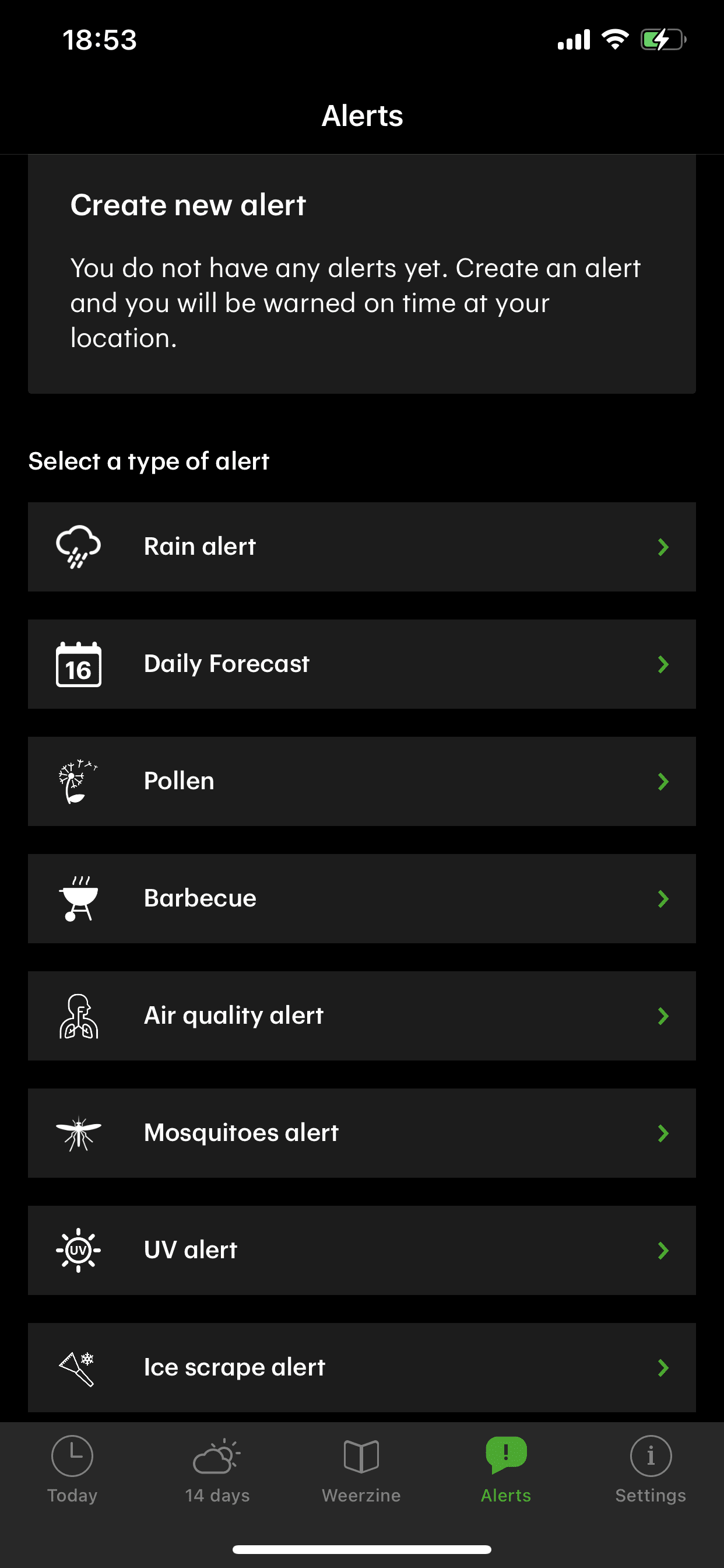The width and height of the screenshot is (724, 1568).
Task: Create an Ice scrape alert
Action: (362, 1367)
